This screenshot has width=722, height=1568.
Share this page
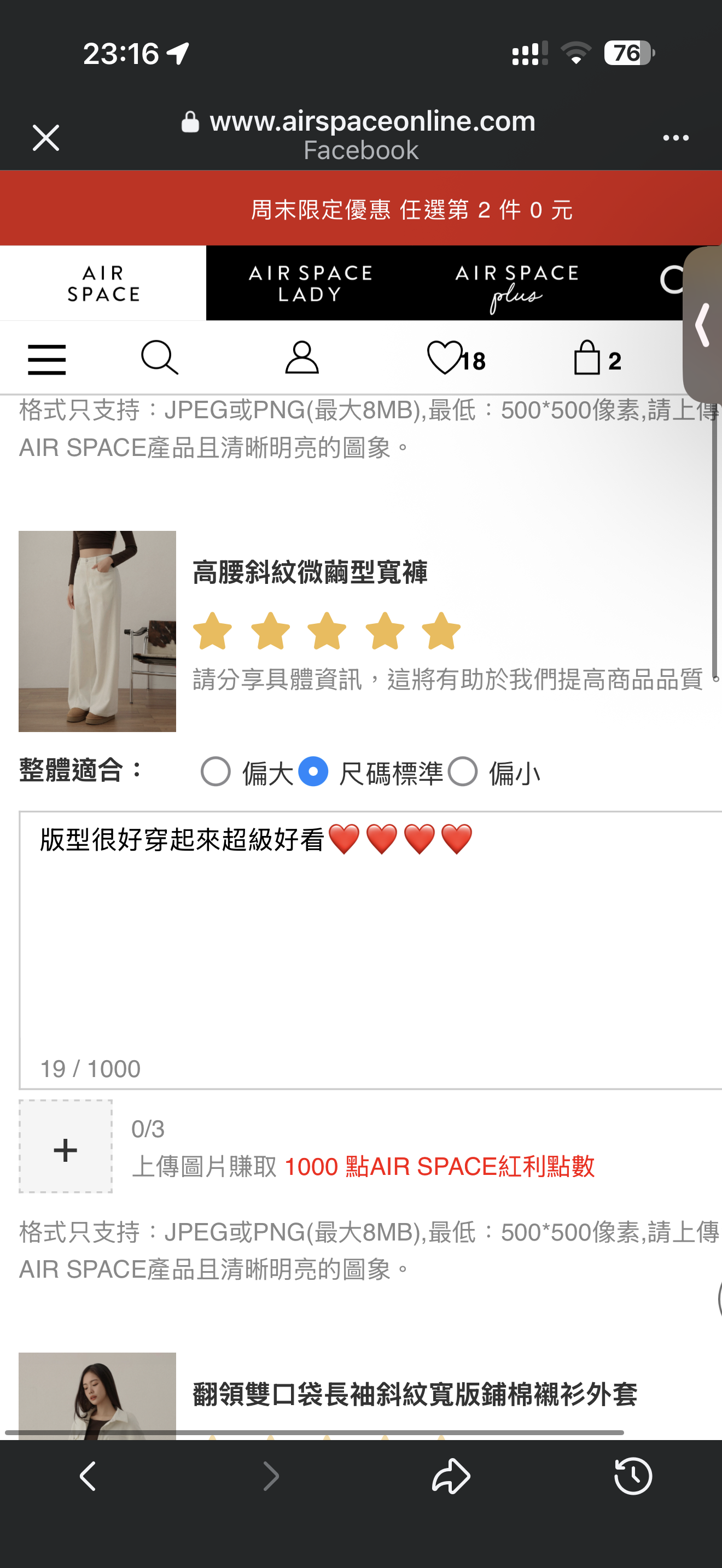[x=451, y=1476]
